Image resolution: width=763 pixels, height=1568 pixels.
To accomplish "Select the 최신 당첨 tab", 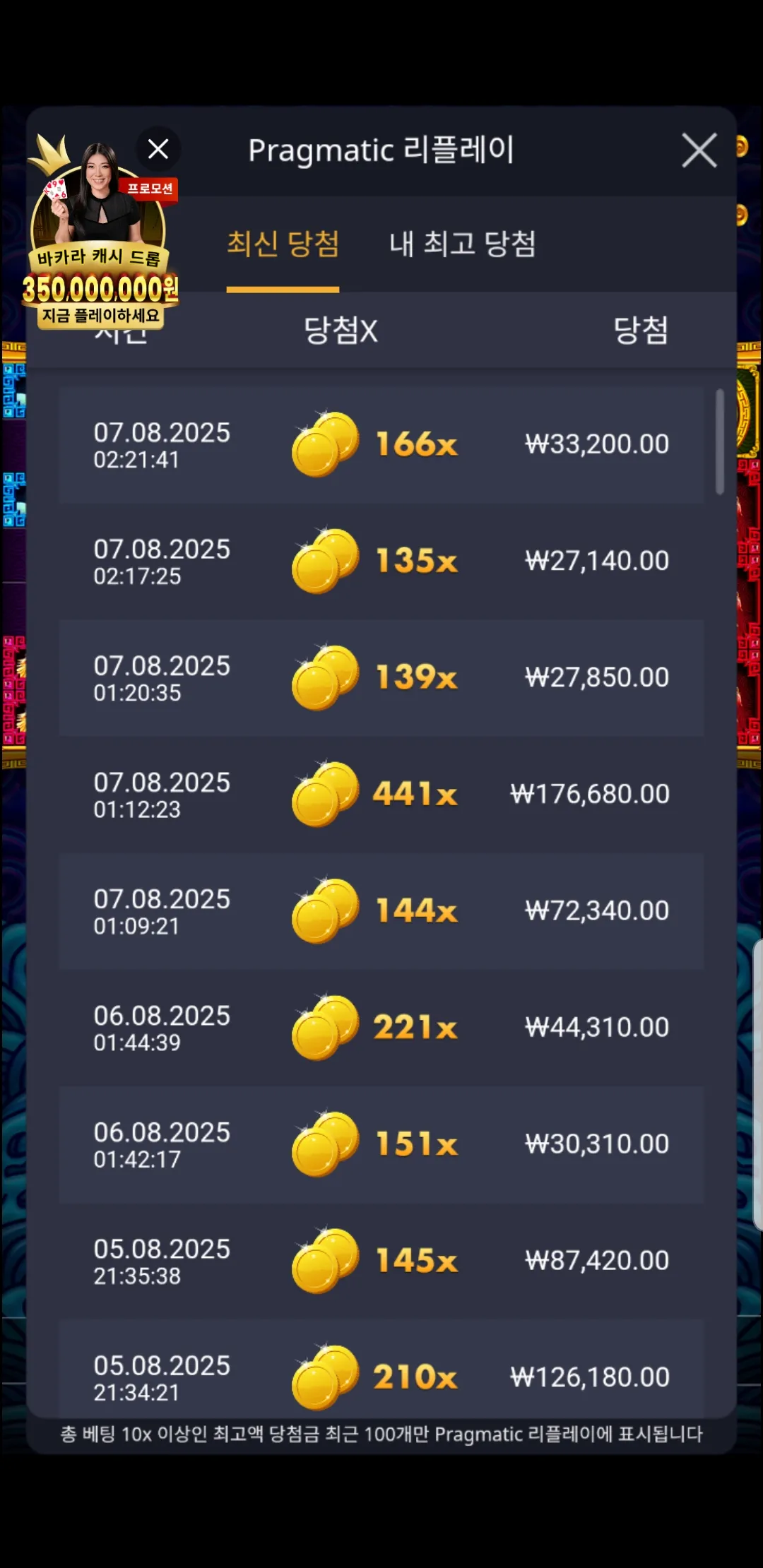I will click(x=283, y=244).
